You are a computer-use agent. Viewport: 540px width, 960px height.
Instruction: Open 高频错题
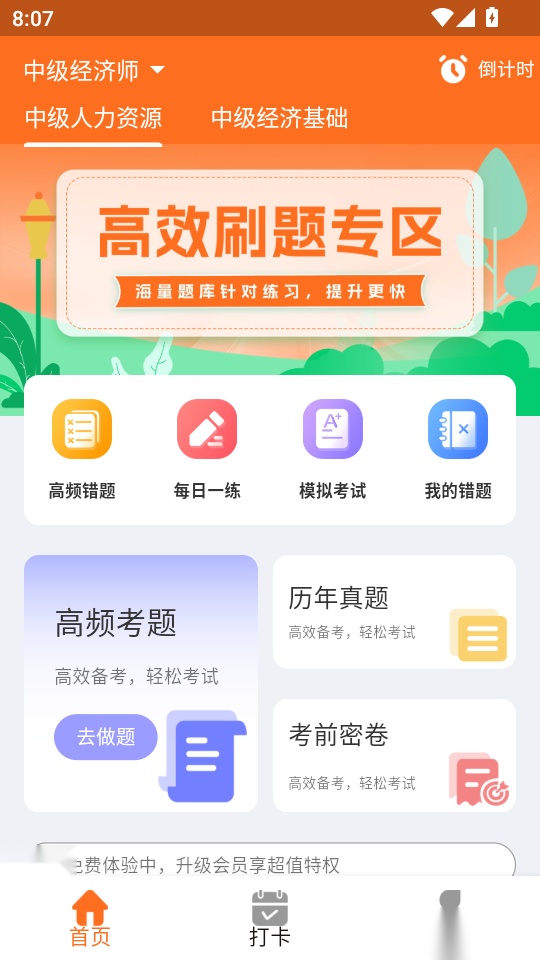pyautogui.click(x=82, y=449)
